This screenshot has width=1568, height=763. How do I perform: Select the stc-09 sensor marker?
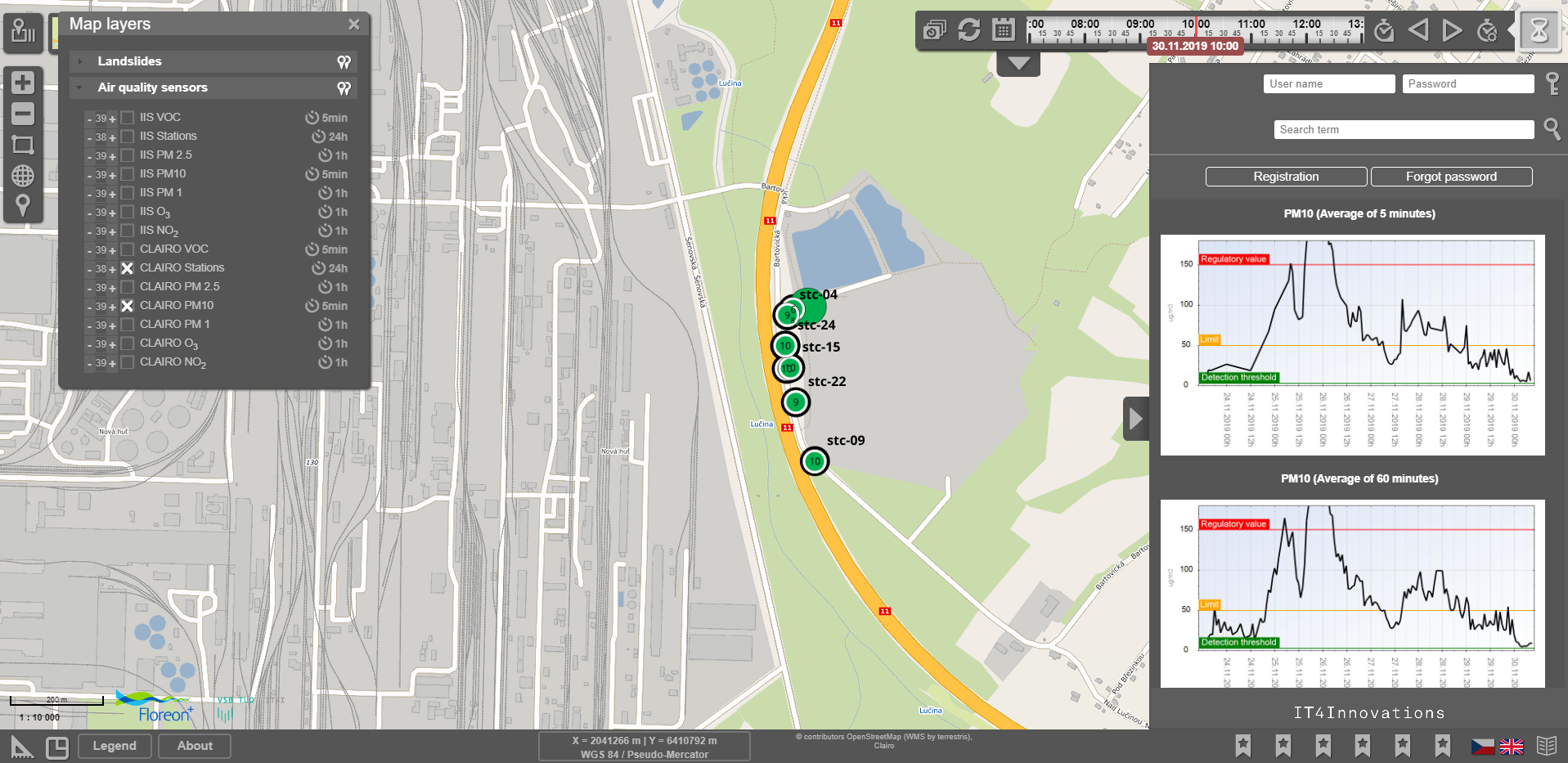814,461
